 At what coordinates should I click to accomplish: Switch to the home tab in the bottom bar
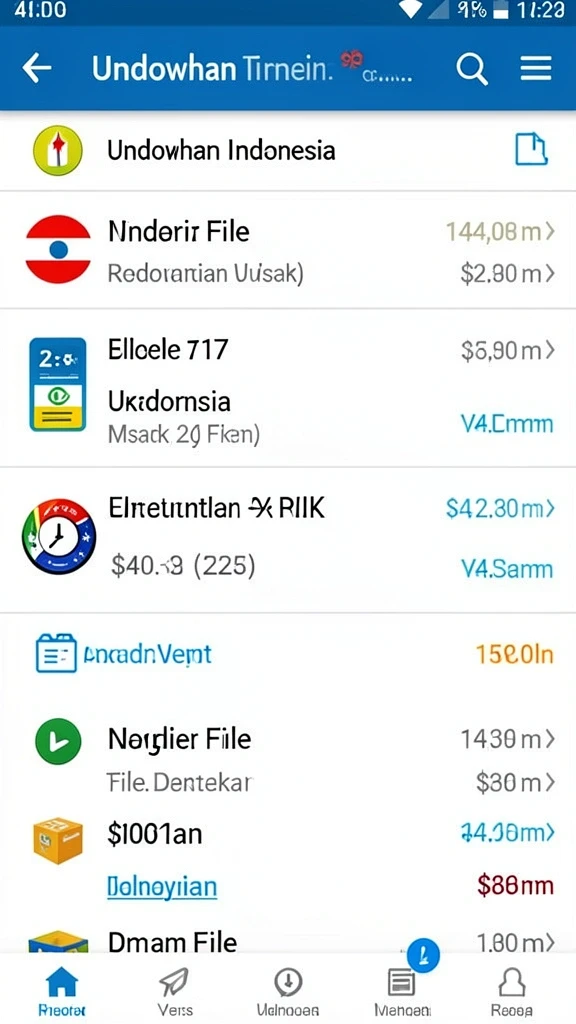[63, 990]
